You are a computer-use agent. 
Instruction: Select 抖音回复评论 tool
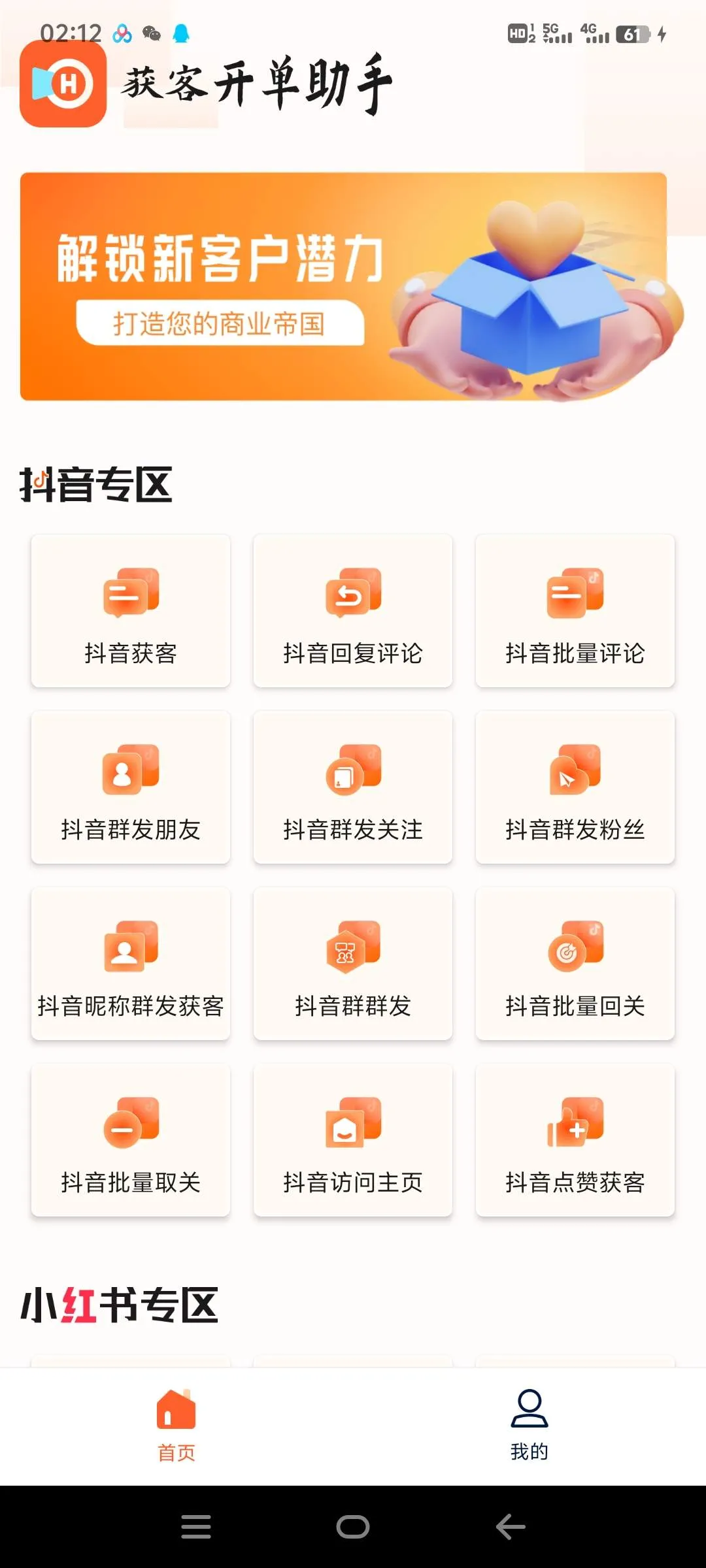click(352, 609)
